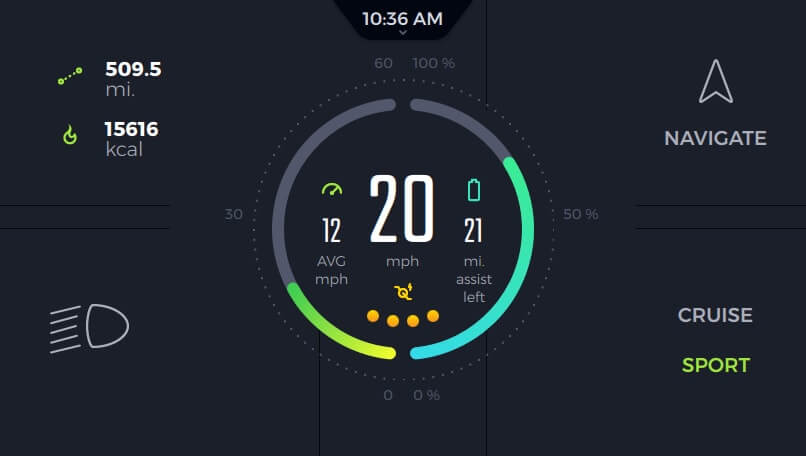Screen dimensions: 806x456
Task: Expand the top panel under the clock
Action: click(402, 33)
